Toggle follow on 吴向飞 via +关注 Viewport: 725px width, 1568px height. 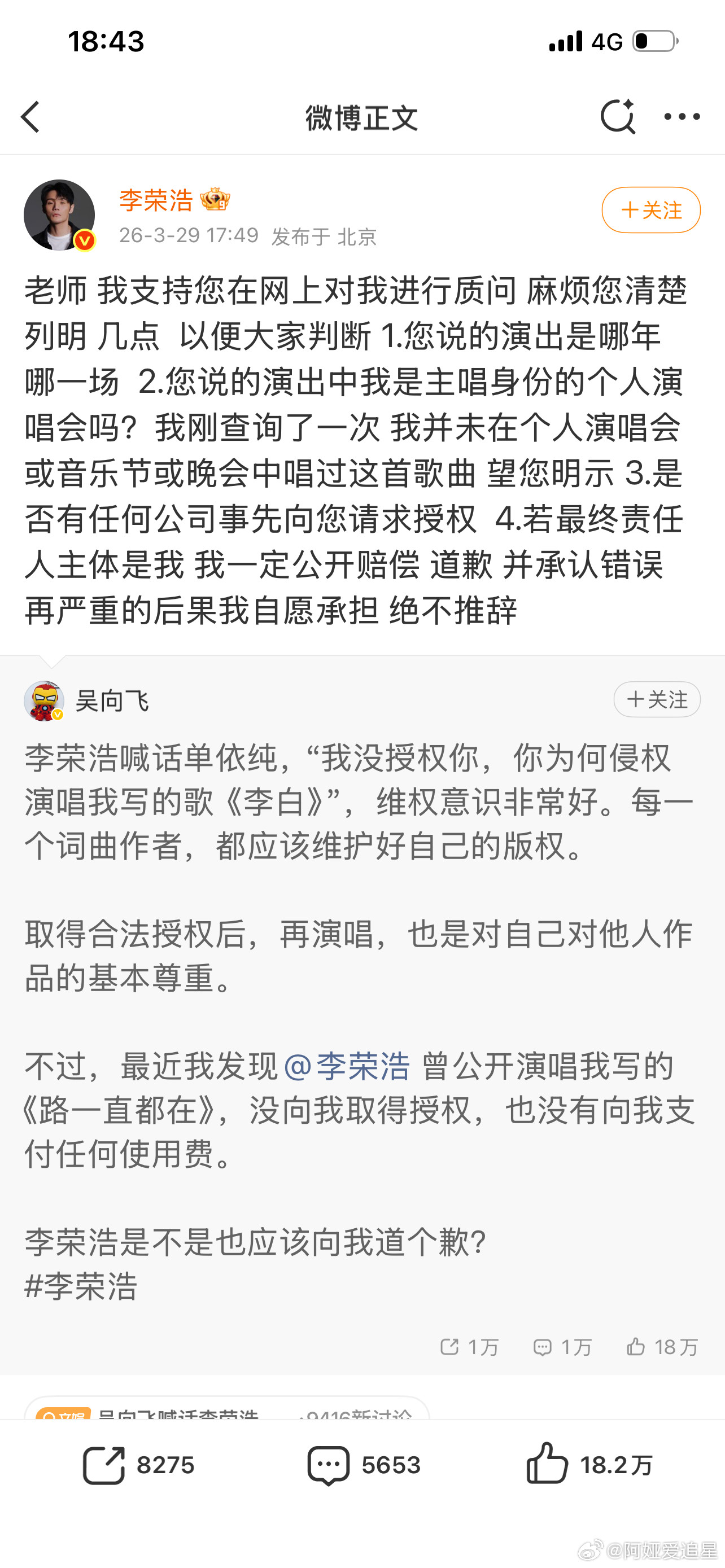(657, 699)
